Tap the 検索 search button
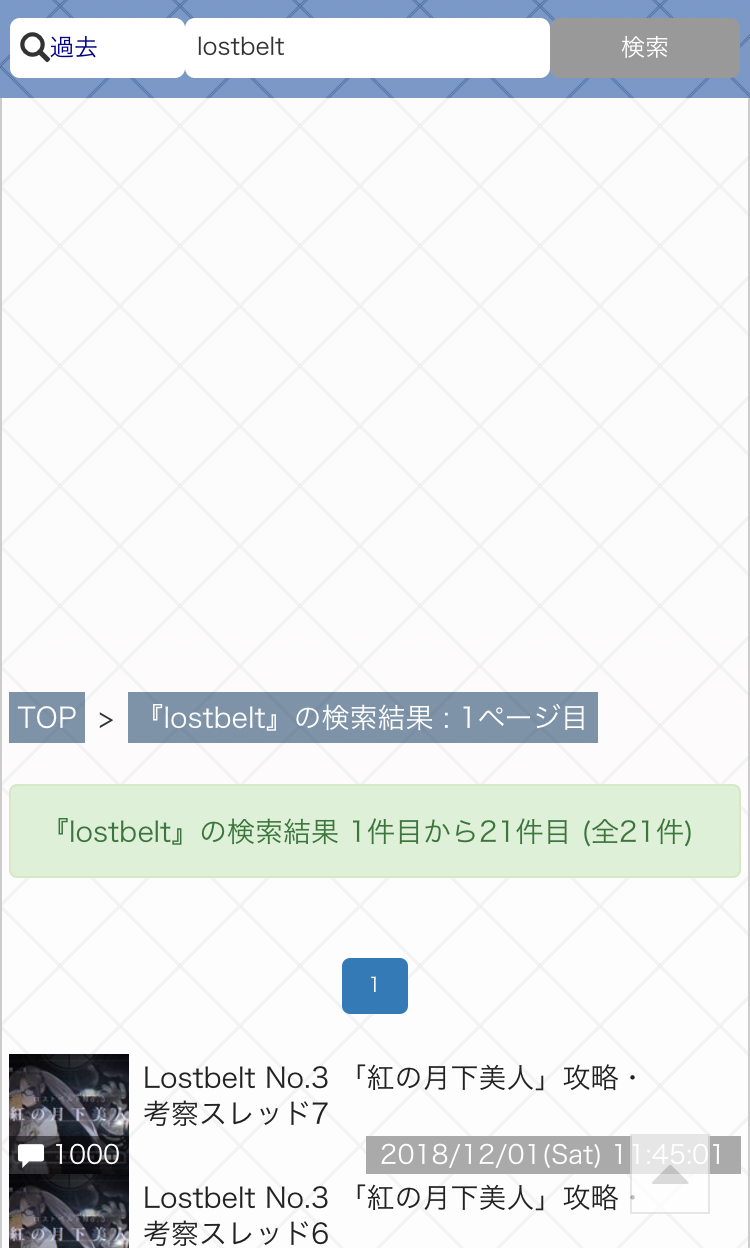Viewport: 750px width, 1248px height. (x=645, y=48)
